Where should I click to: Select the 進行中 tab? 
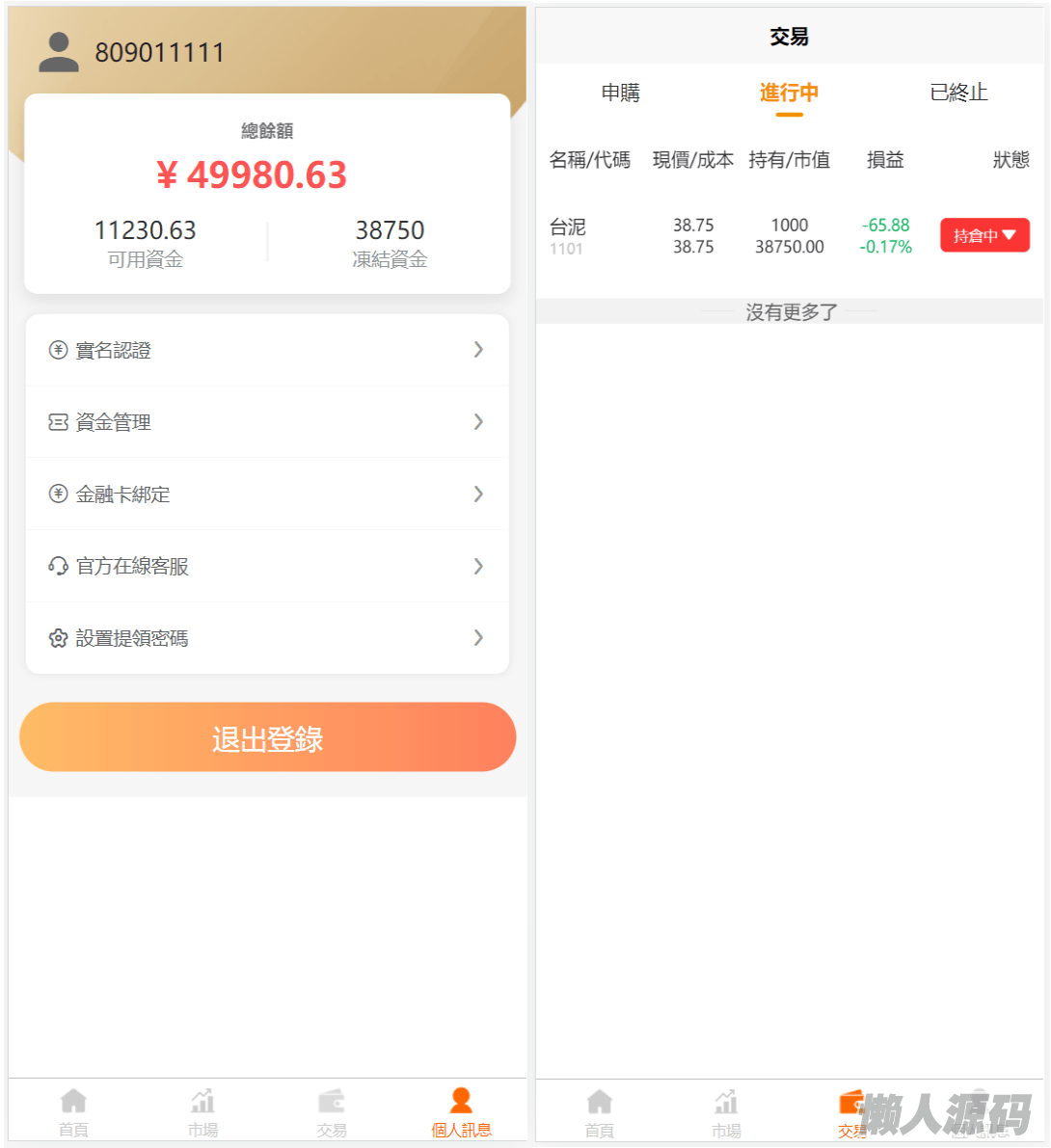tap(789, 93)
